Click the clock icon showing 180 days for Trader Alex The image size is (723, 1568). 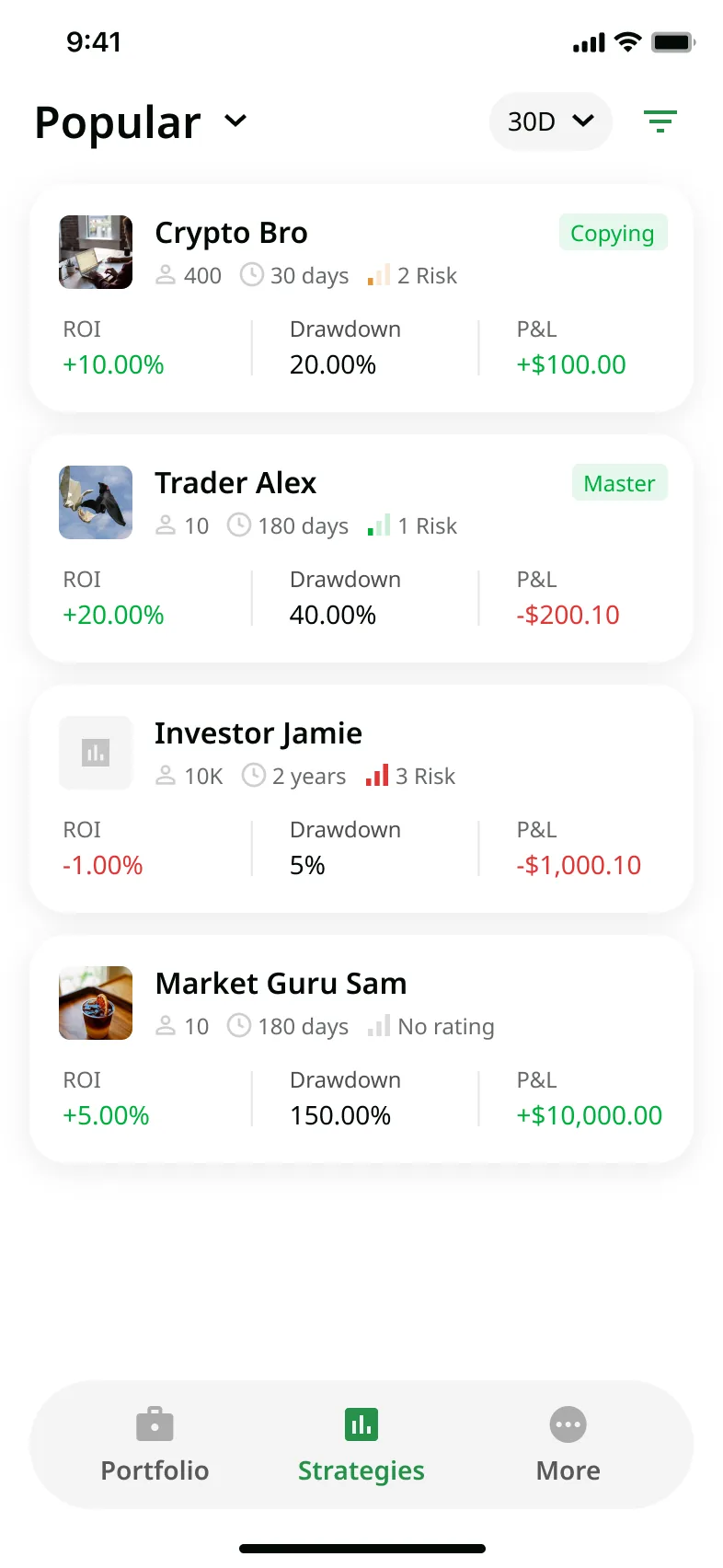tap(240, 525)
